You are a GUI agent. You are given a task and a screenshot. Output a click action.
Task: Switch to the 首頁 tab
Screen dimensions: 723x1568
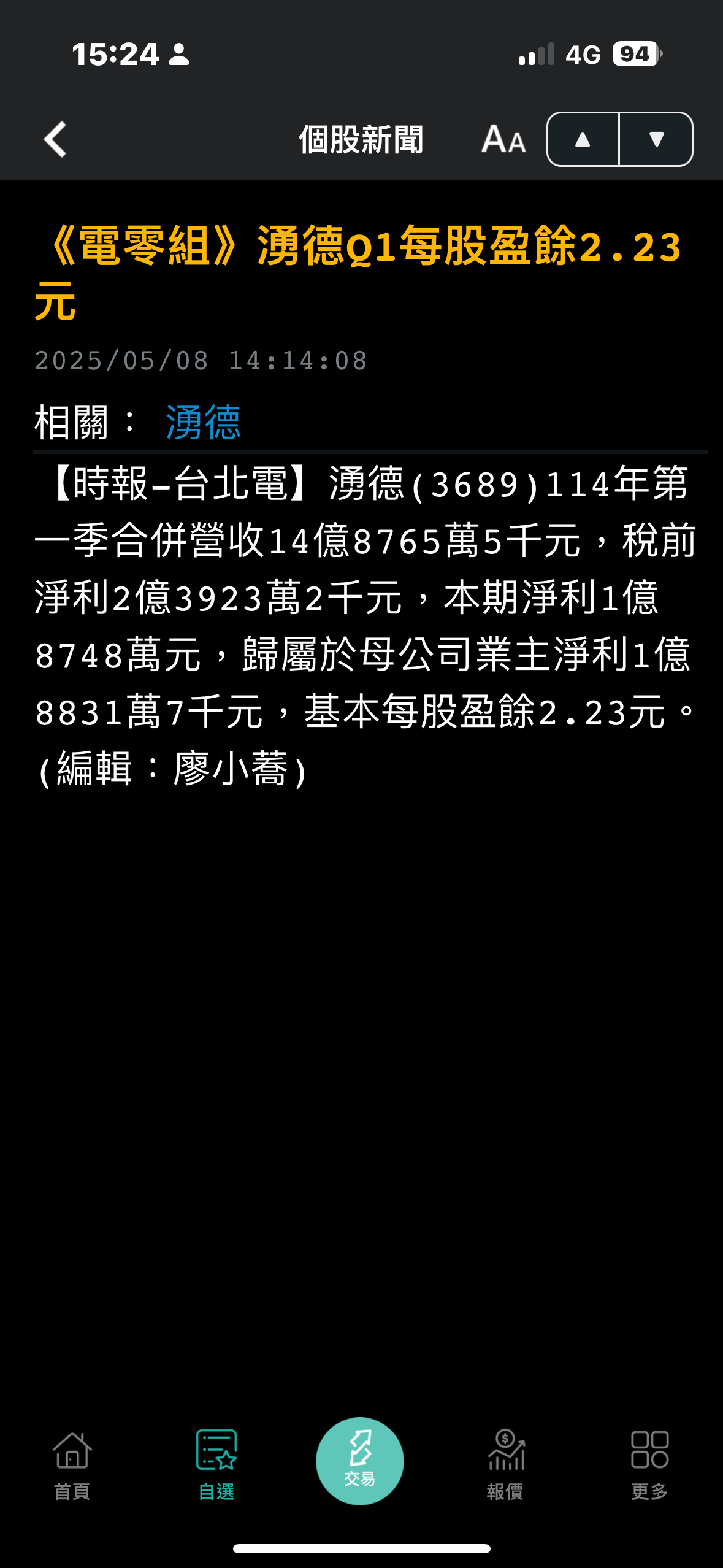pyautogui.click(x=72, y=1463)
